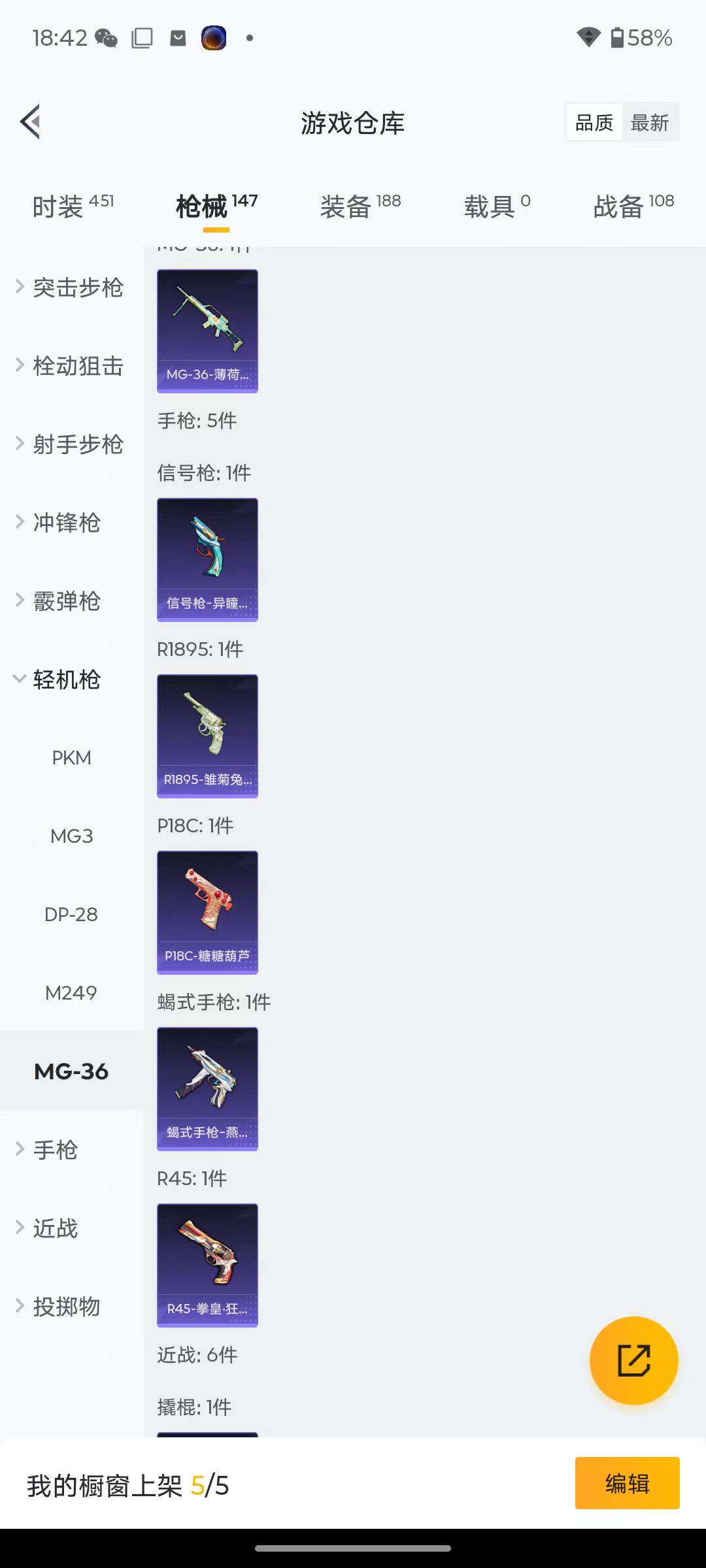Select the MG-36 filter in the sidebar
706x1568 pixels.
click(x=72, y=1071)
